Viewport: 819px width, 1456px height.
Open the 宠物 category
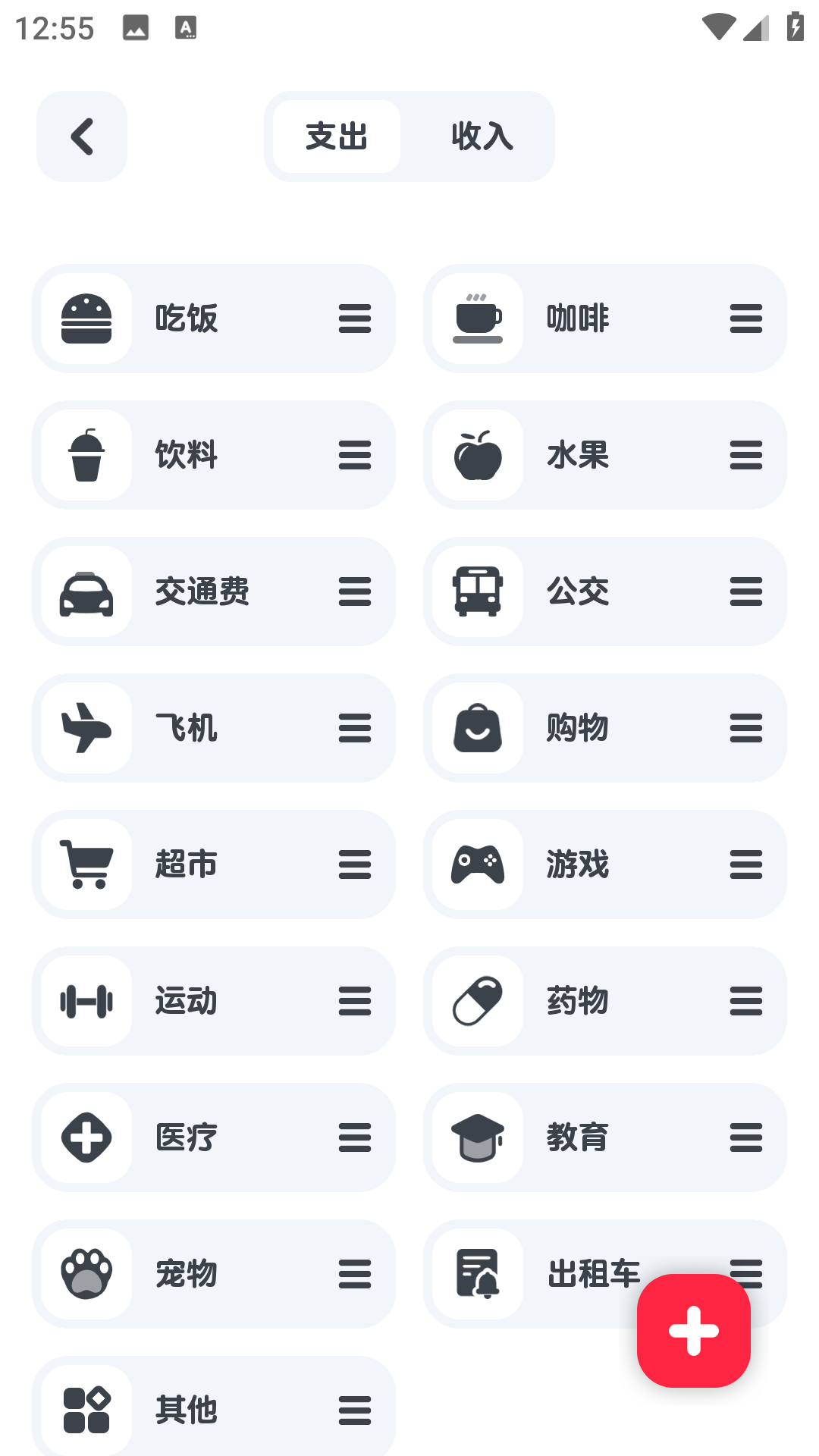click(214, 1274)
